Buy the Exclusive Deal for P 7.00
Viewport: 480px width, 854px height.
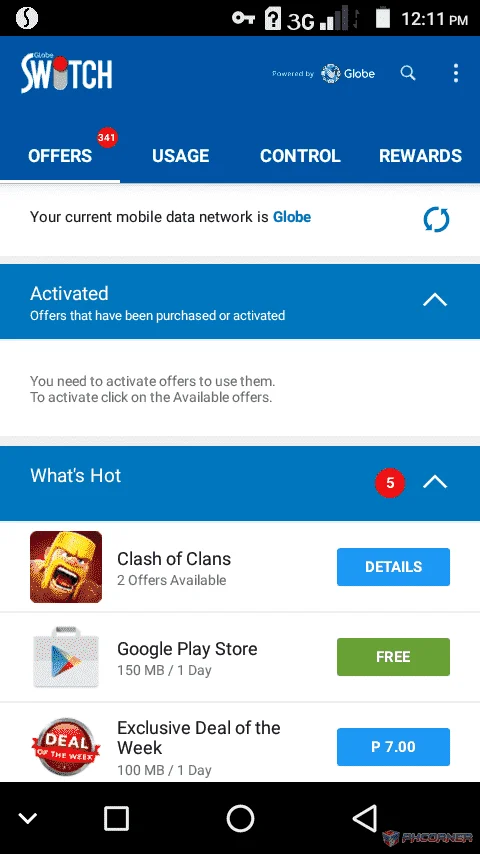coord(393,747)
